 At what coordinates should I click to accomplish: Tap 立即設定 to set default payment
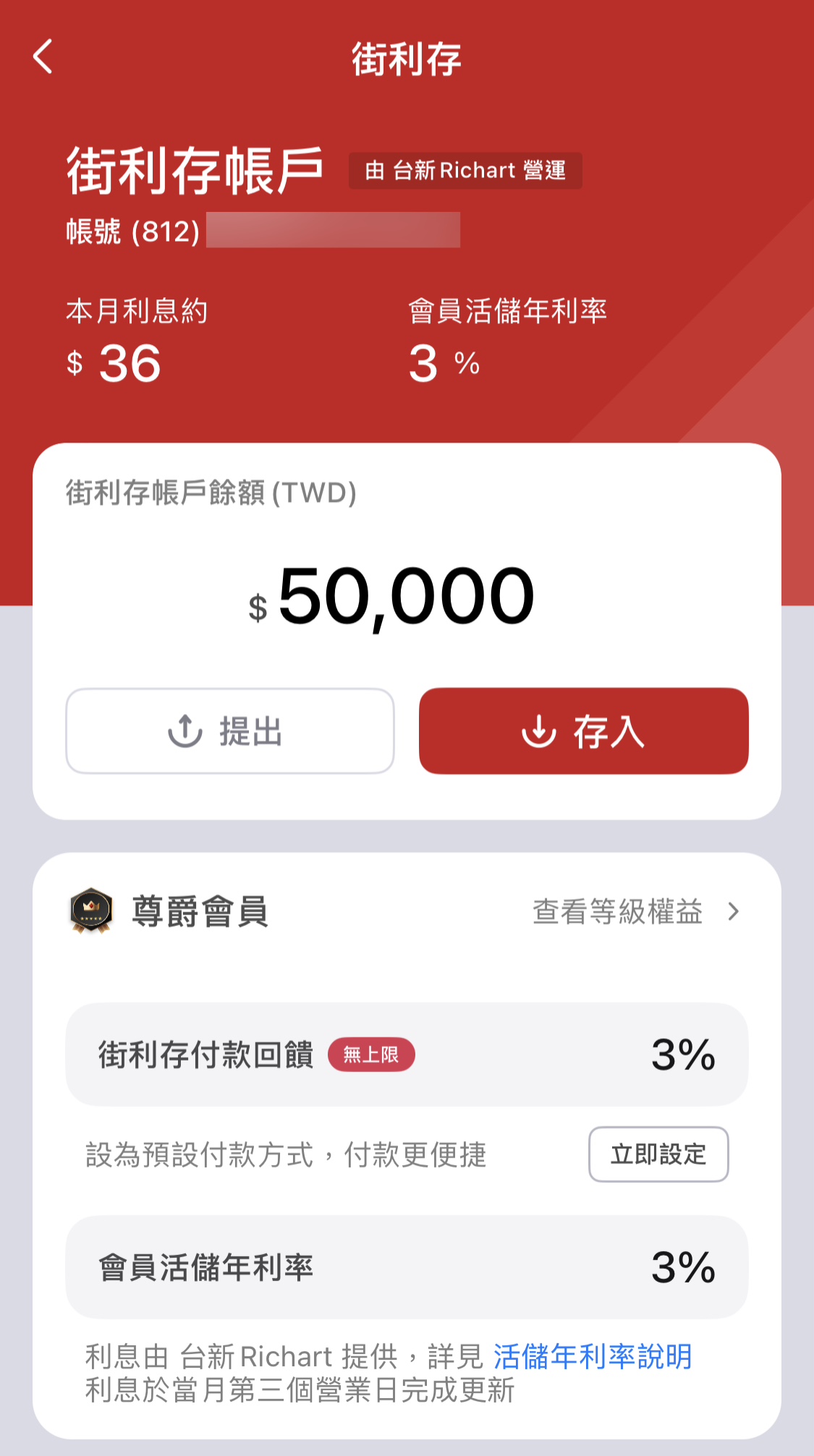[x=658, y=1154]
